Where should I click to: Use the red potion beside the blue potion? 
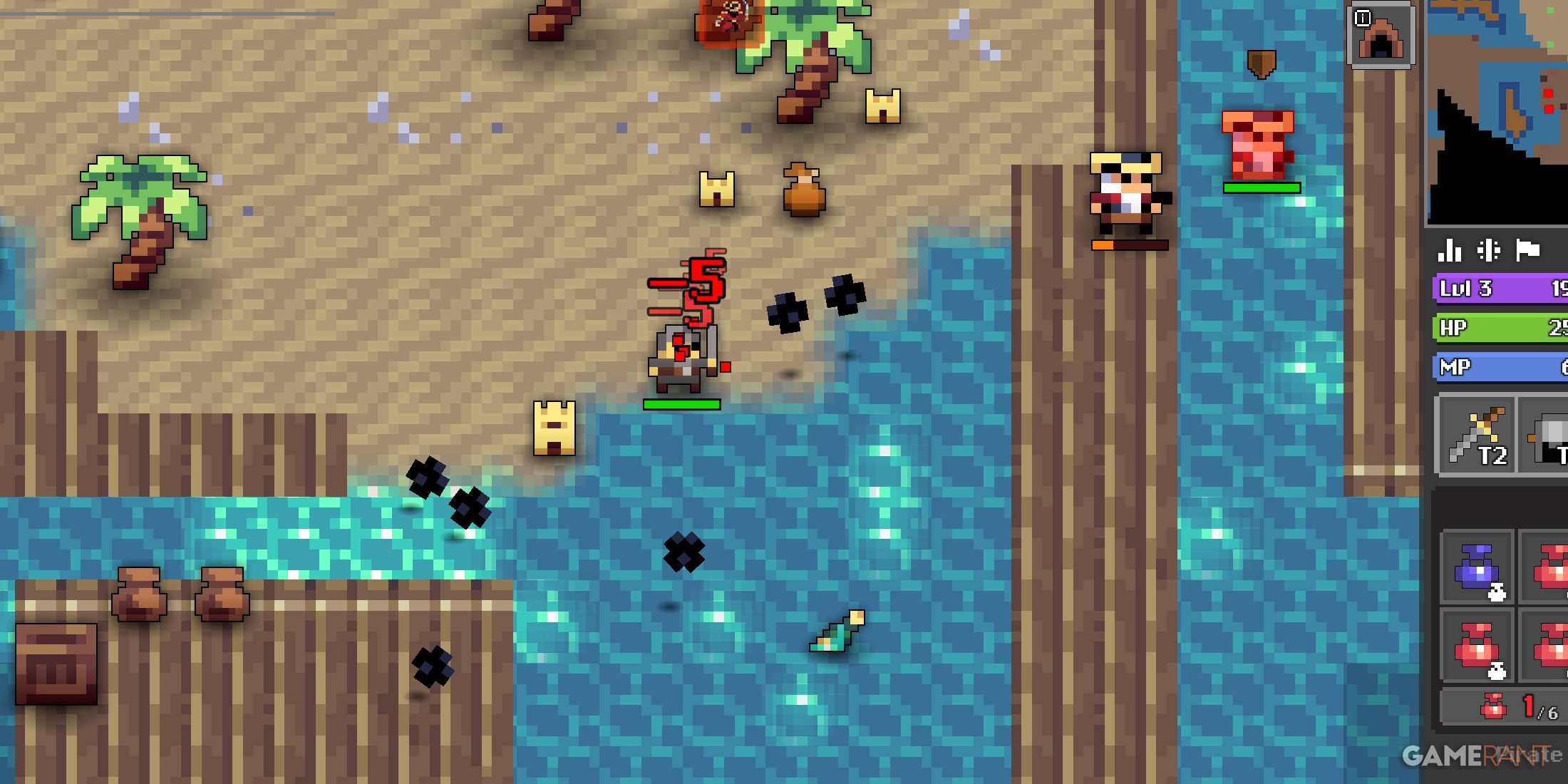tap(1548, 568)
